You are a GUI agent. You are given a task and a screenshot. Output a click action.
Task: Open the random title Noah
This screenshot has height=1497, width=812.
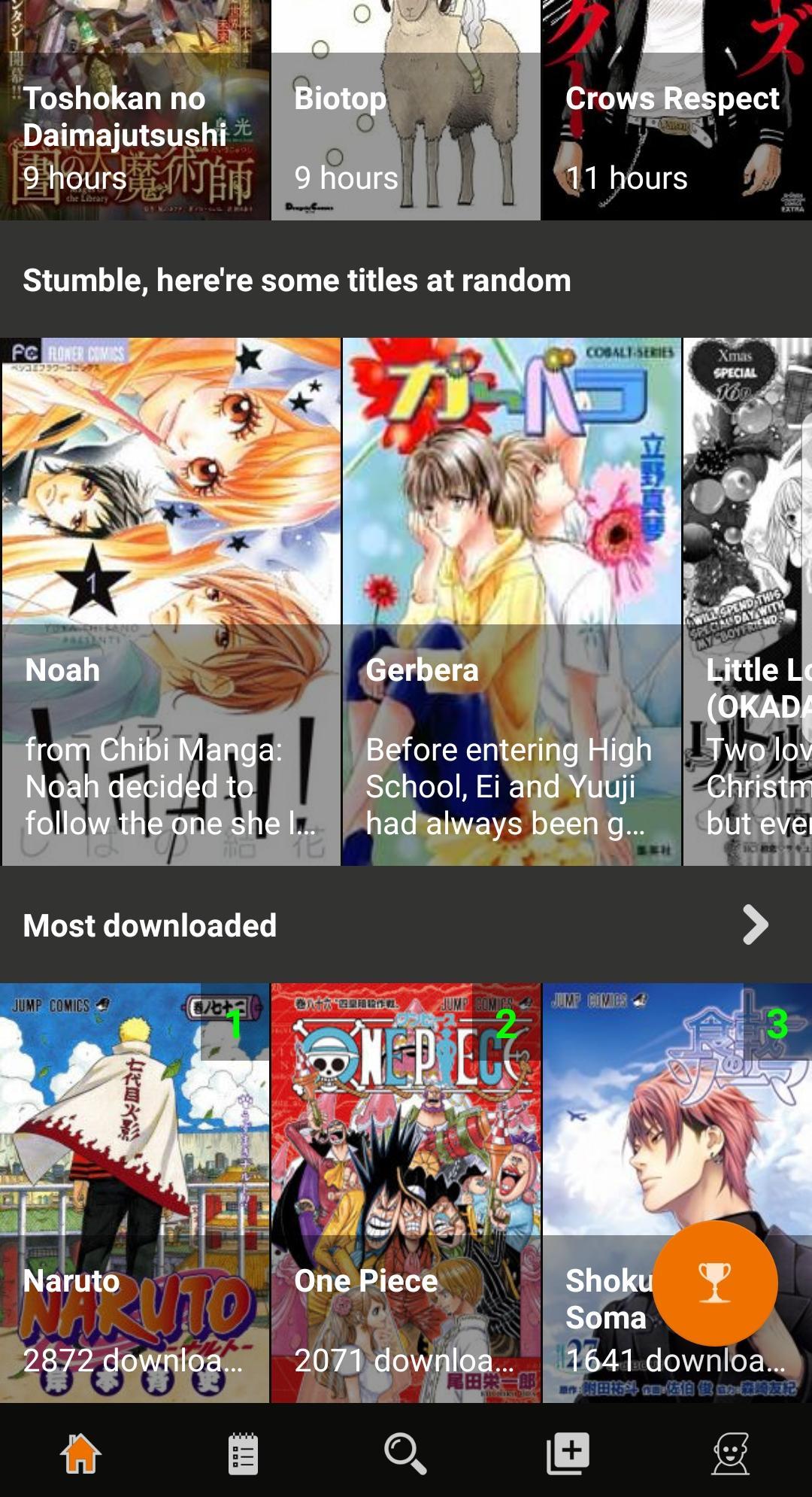coord(171,602)
